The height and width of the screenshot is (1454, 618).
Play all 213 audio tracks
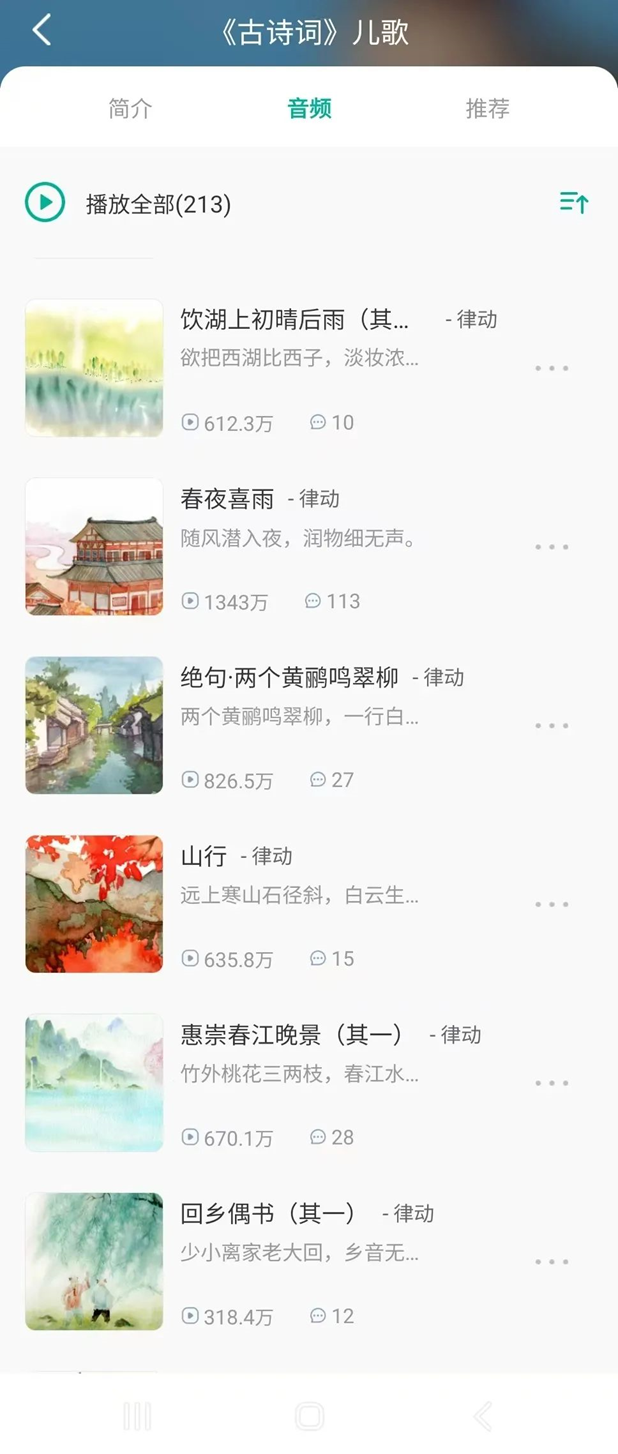point(46,204)
